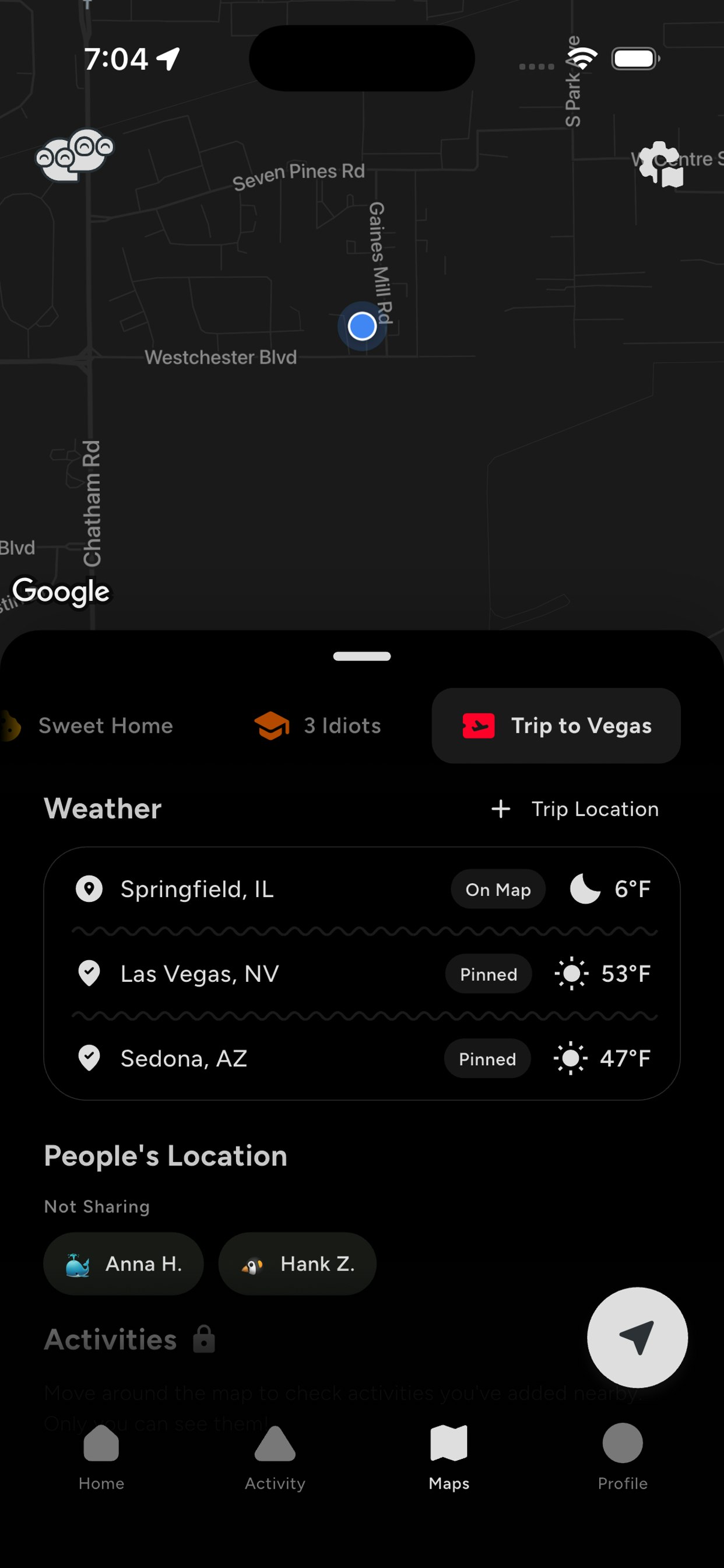Open the map settings gear icon
The height and width of the screenshot is (1568, 724).
(x=660, y=164)
